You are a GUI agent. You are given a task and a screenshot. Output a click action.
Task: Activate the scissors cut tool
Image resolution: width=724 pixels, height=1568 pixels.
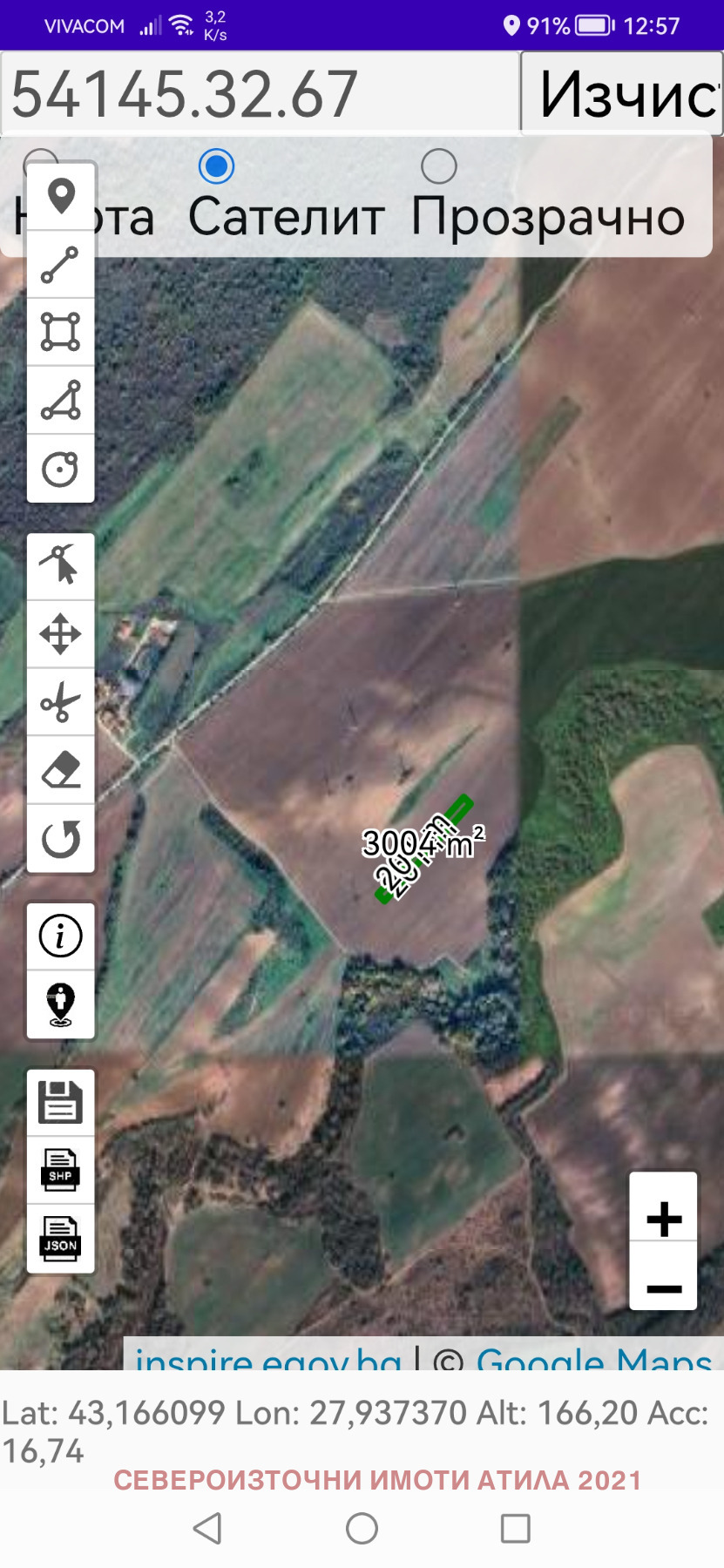coord(61,702)
